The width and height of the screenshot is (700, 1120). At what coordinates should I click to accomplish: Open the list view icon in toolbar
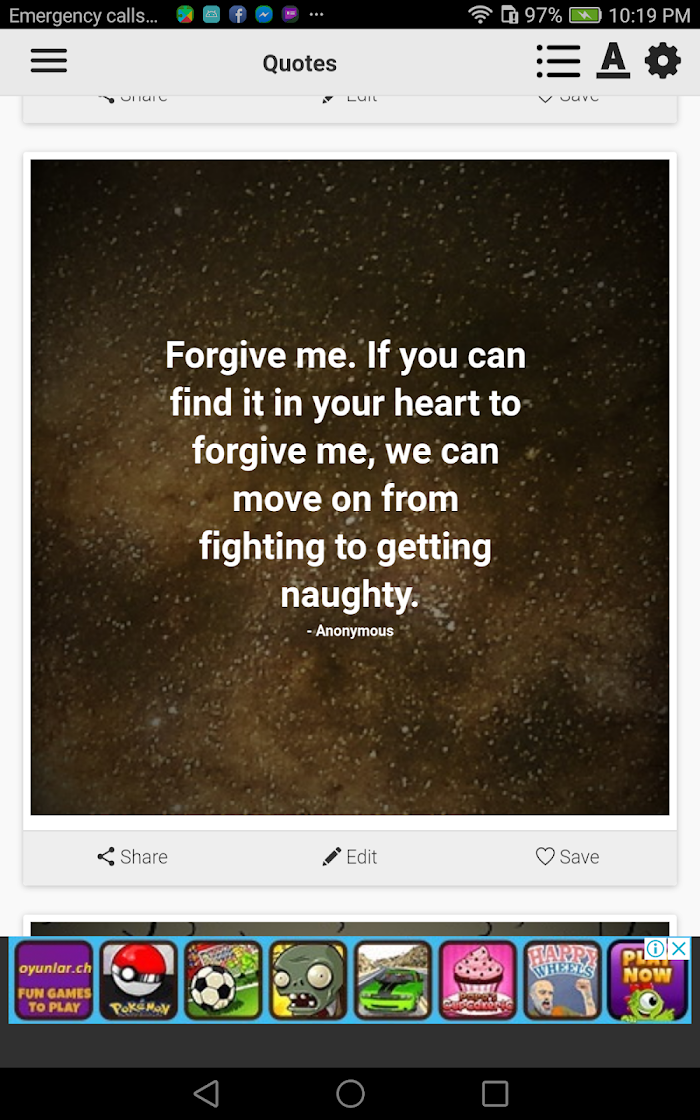pos(559,61)
